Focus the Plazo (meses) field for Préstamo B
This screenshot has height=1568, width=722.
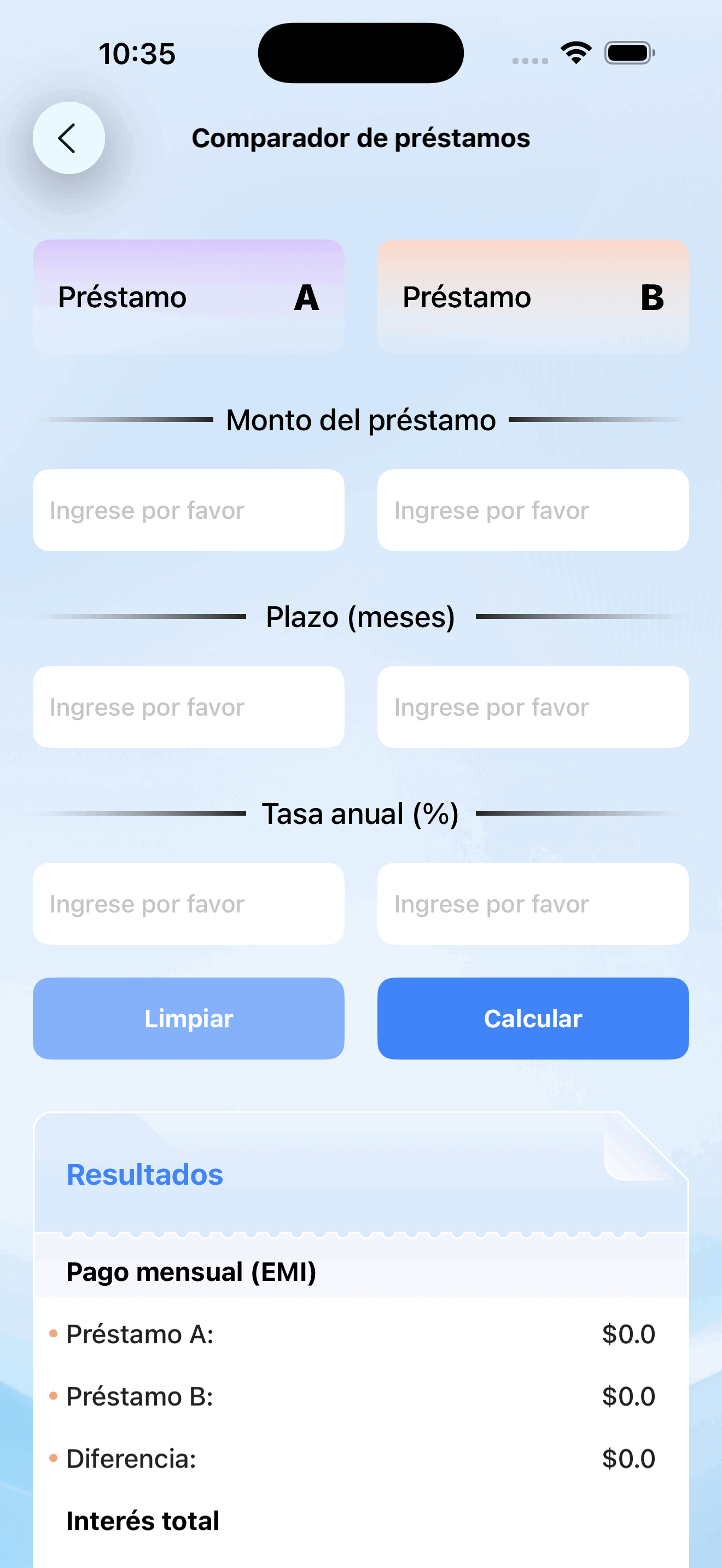click(x=533, y=707)
